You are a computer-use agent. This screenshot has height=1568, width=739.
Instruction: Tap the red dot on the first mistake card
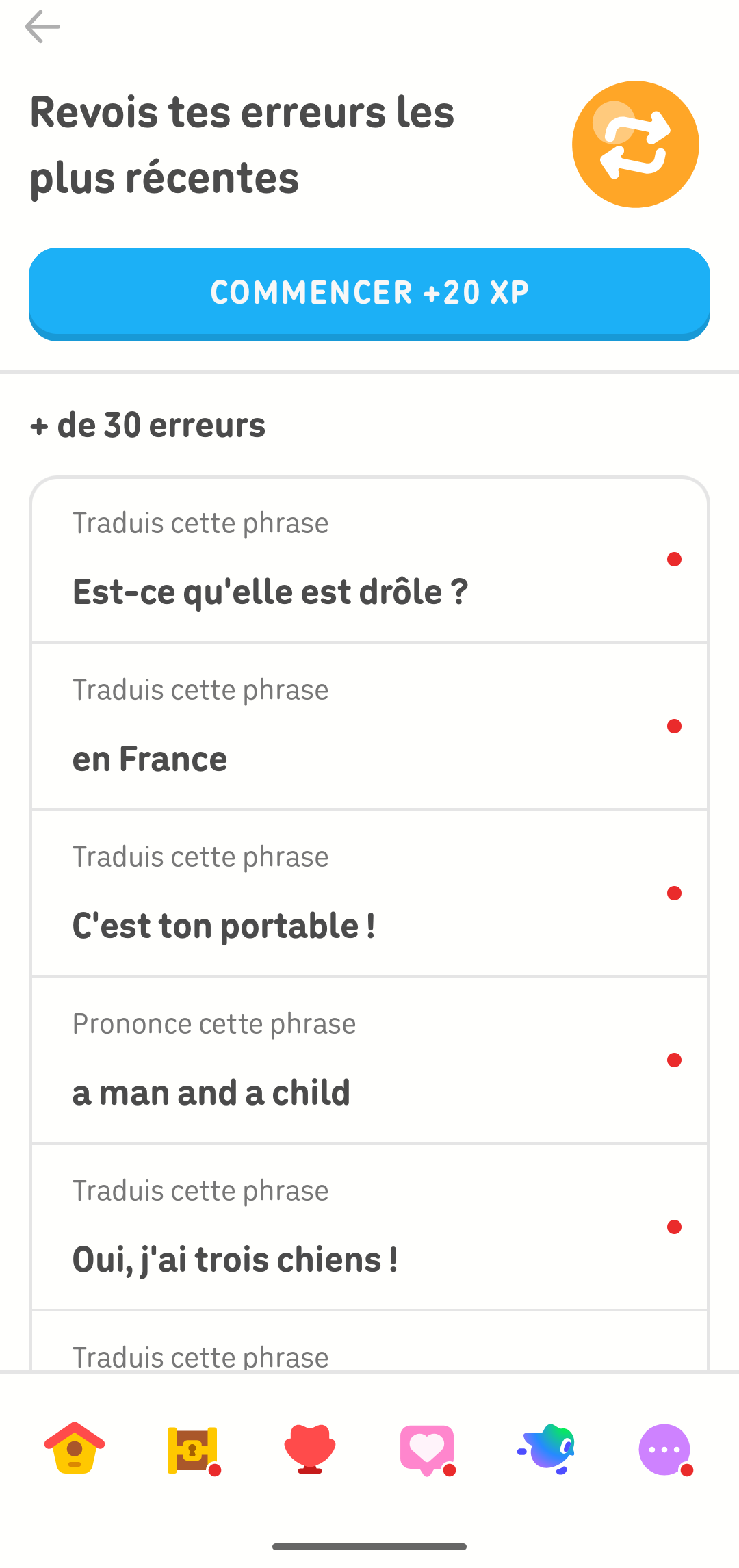pos(675,560)
